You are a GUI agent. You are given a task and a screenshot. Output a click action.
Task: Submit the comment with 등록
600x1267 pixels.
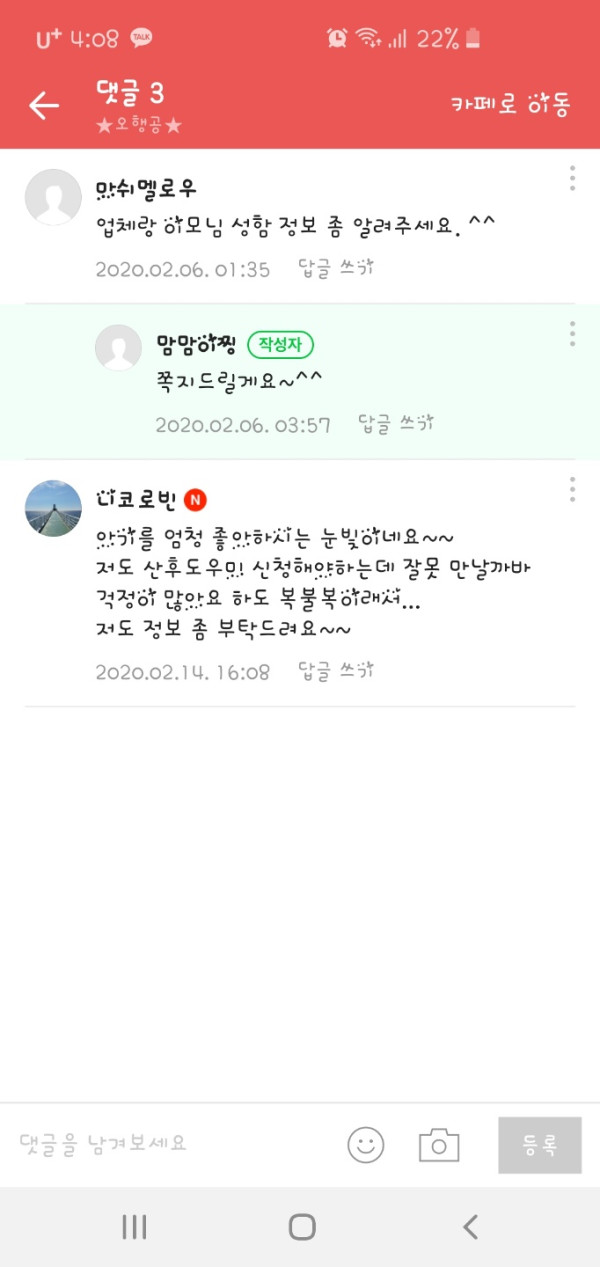539,1145
